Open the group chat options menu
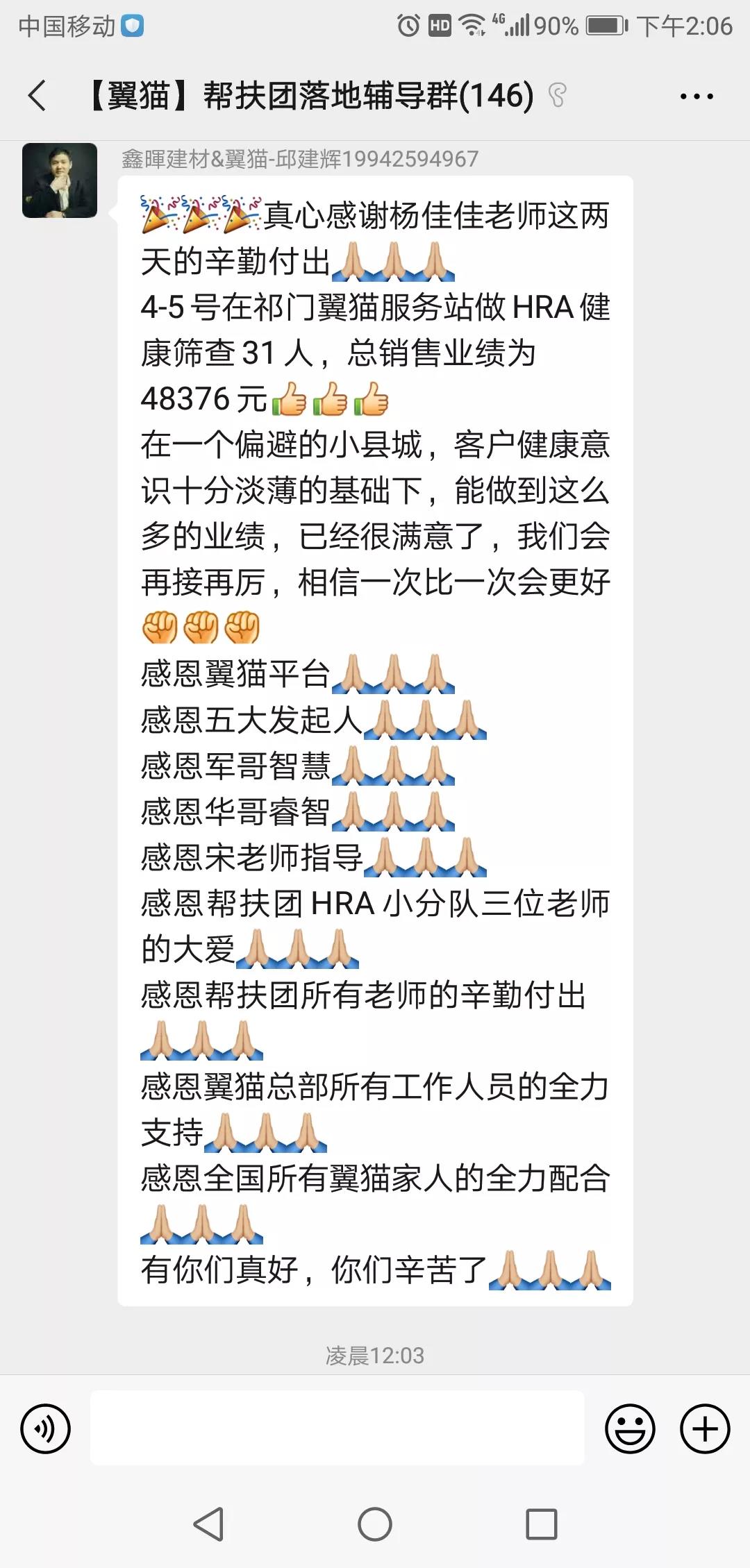Image resolution: width=750 pixels, height=1568 pixels. 696,96
